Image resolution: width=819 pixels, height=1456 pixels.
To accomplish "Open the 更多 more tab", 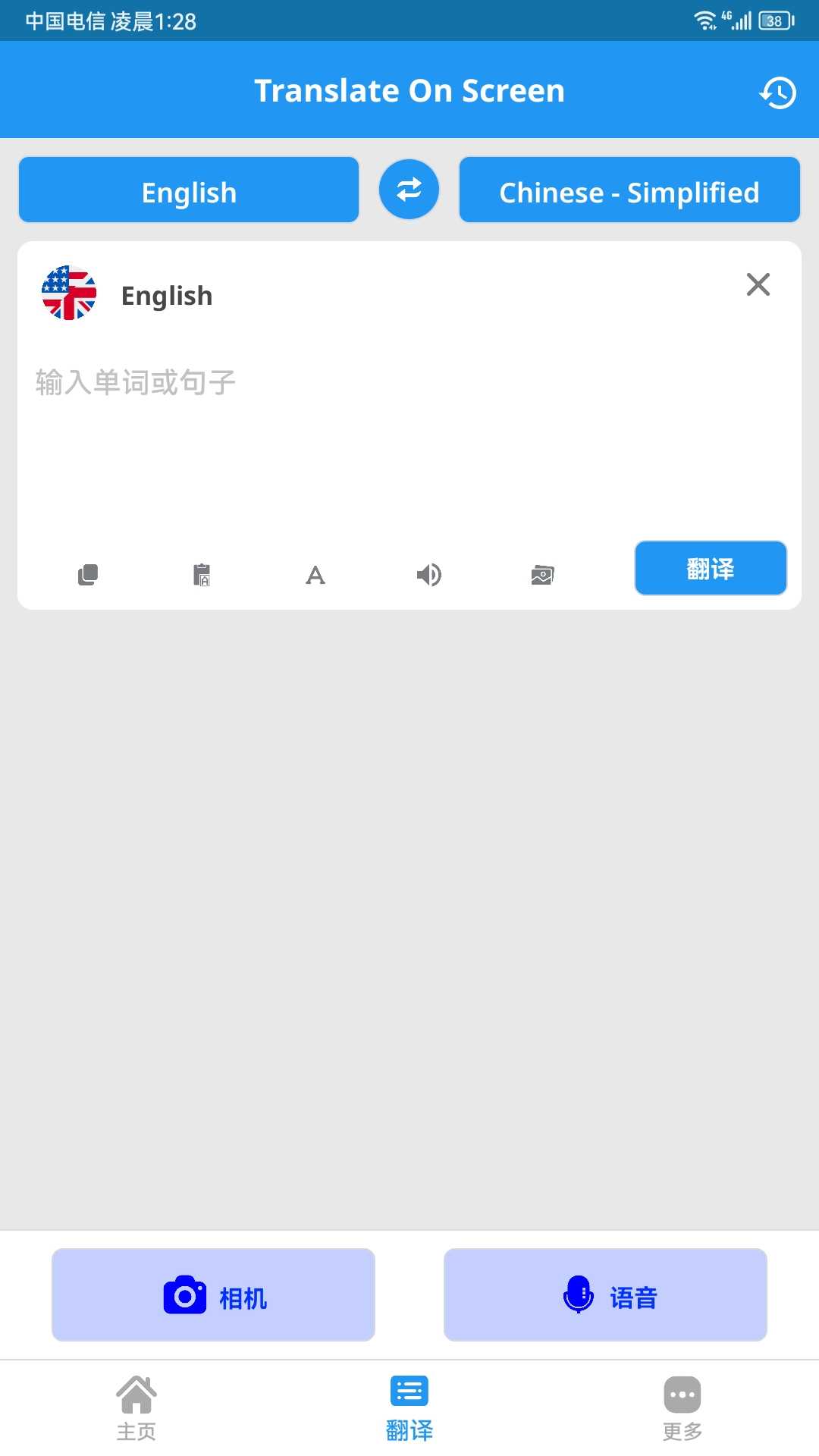I will (x=682, y=1407).
